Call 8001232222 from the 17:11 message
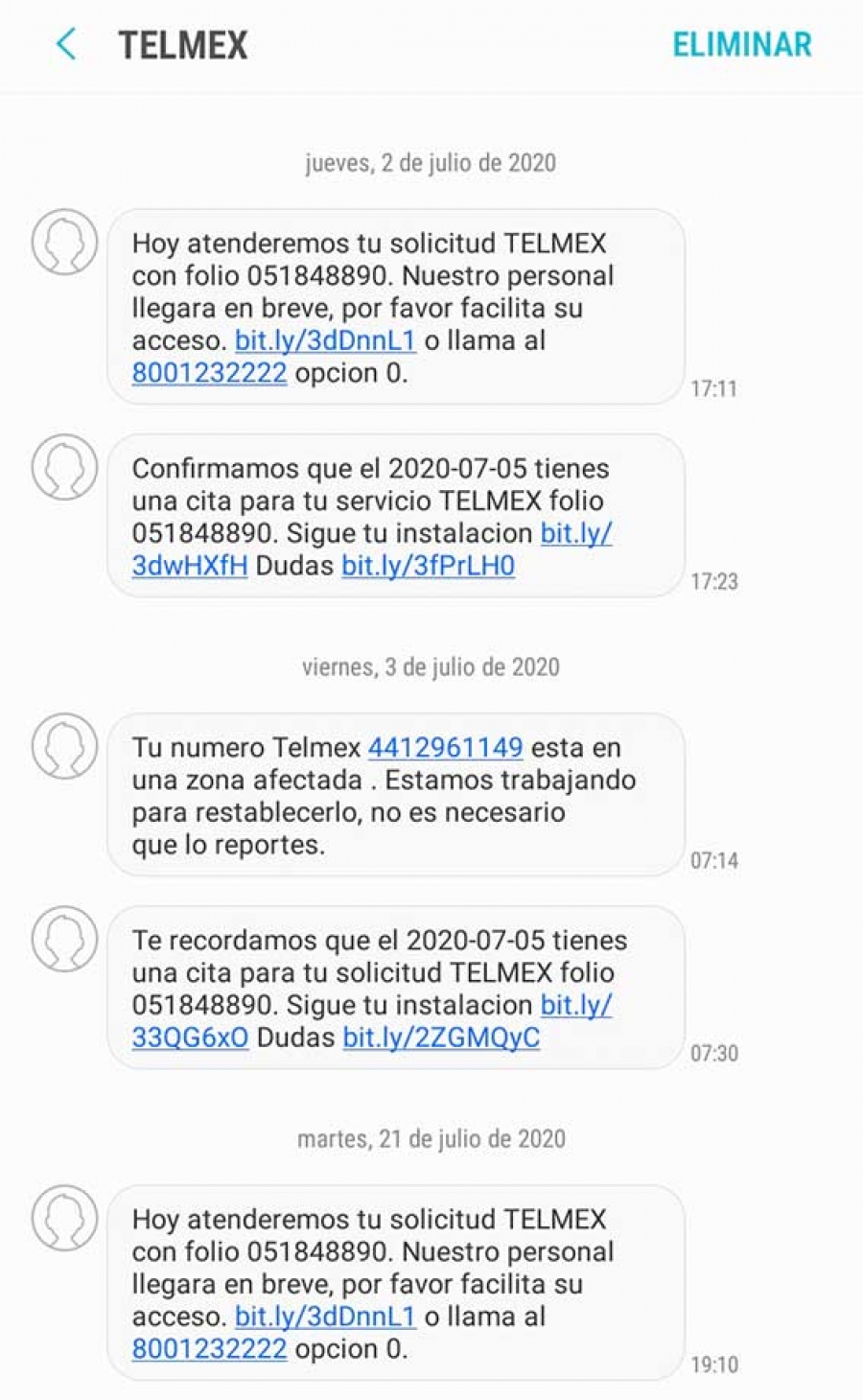 click(x=209, y=373)
